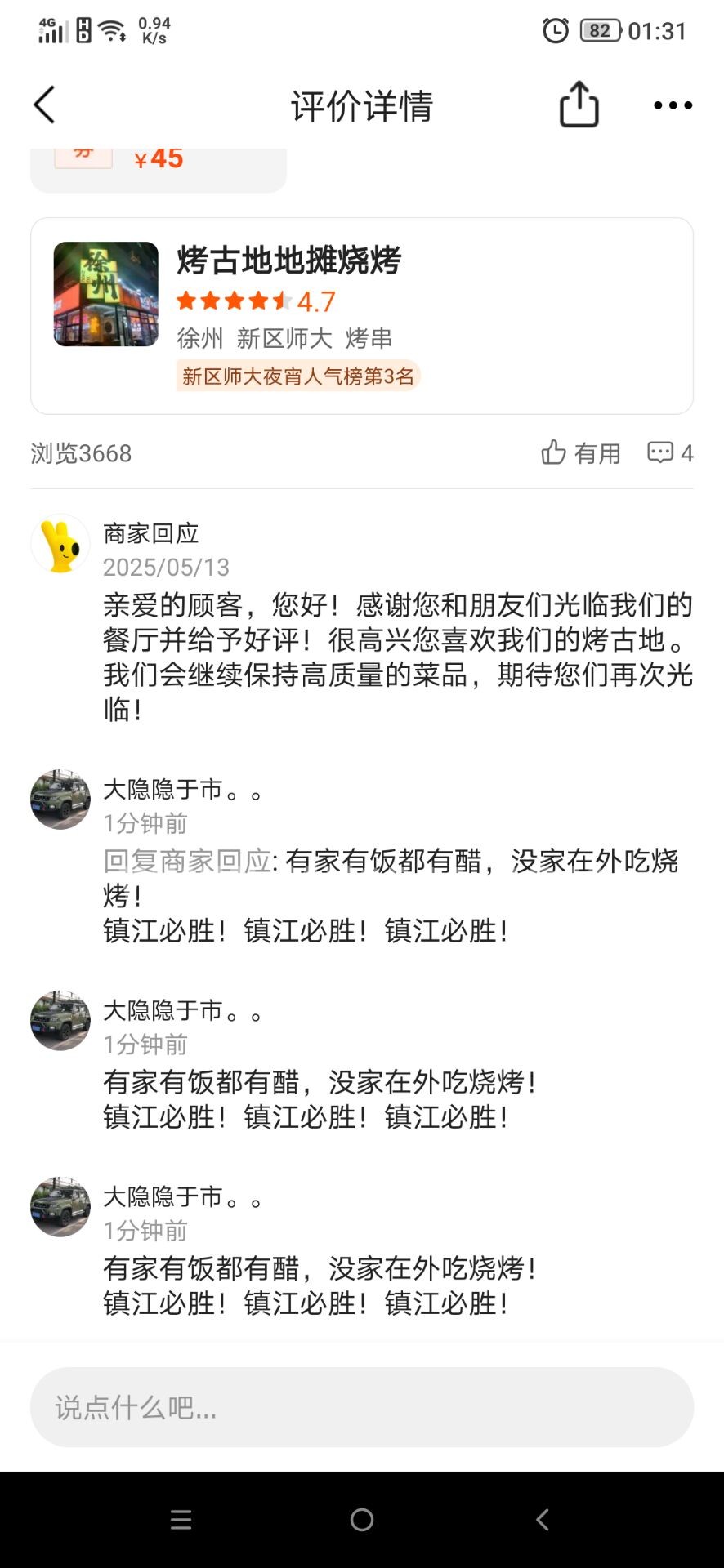Open the system recent apps menu
Viewport: 724px width, 1568px height.
tap(181, 1520)
